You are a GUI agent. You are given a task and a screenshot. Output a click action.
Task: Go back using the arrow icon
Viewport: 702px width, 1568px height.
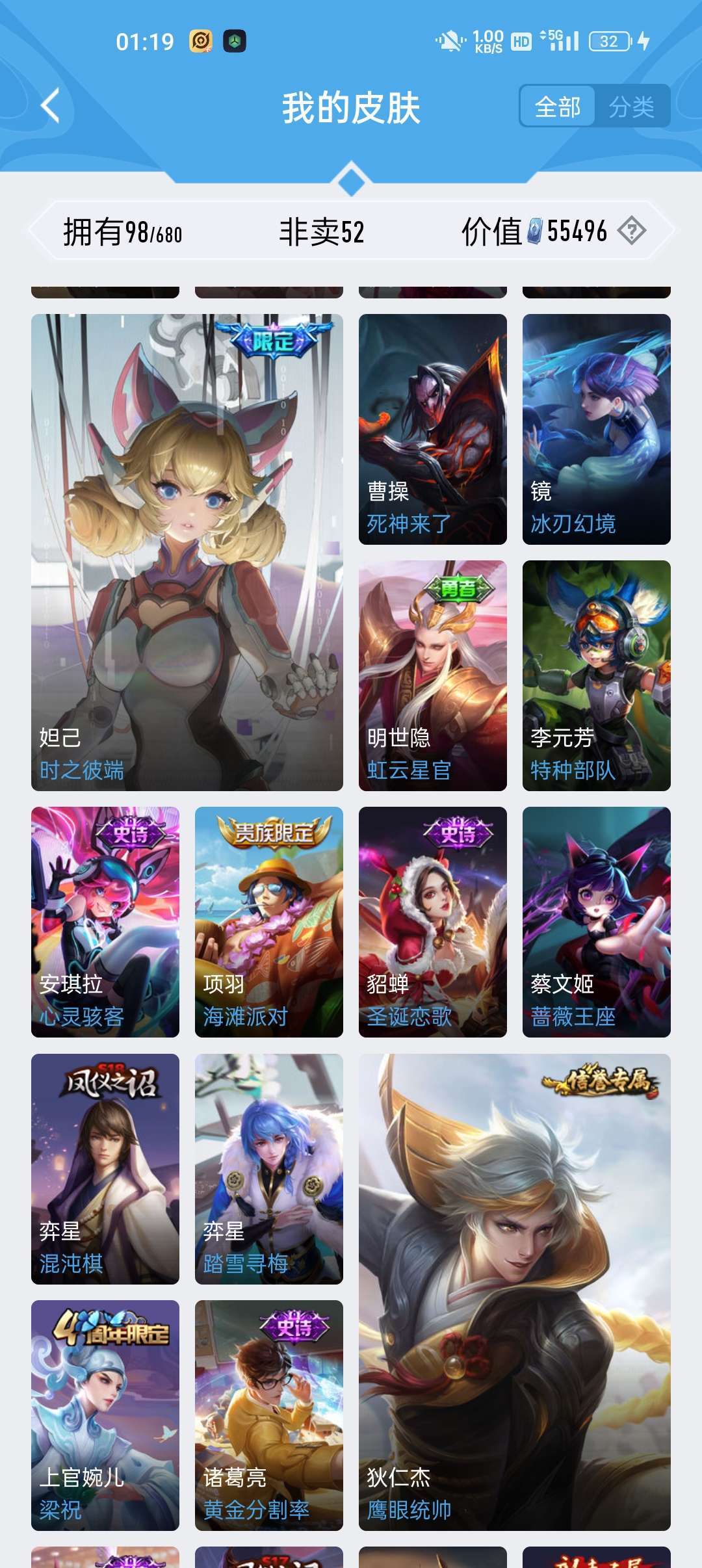tap(50, 106)
